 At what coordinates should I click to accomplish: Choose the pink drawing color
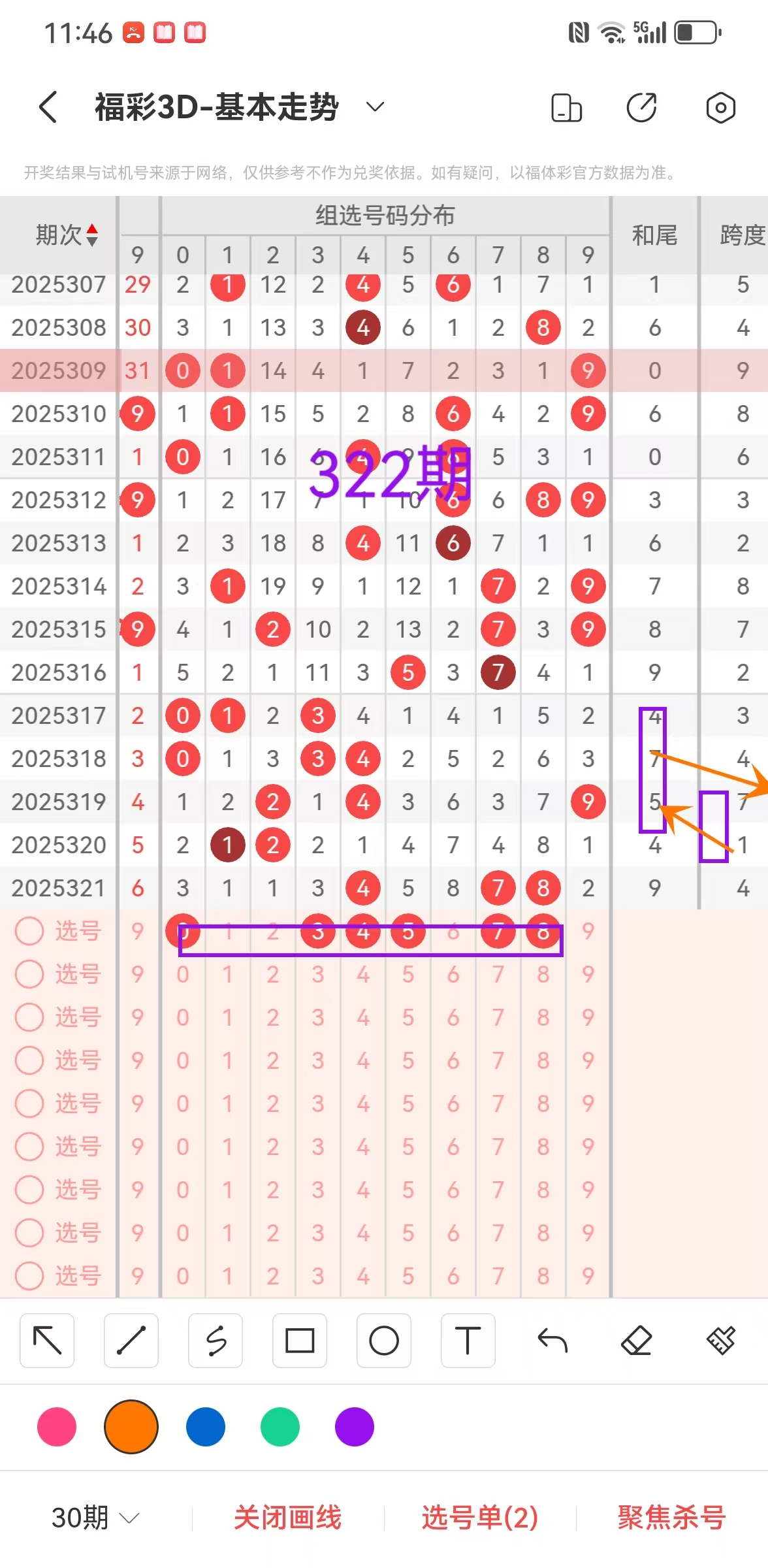[x=57, y=1427]
